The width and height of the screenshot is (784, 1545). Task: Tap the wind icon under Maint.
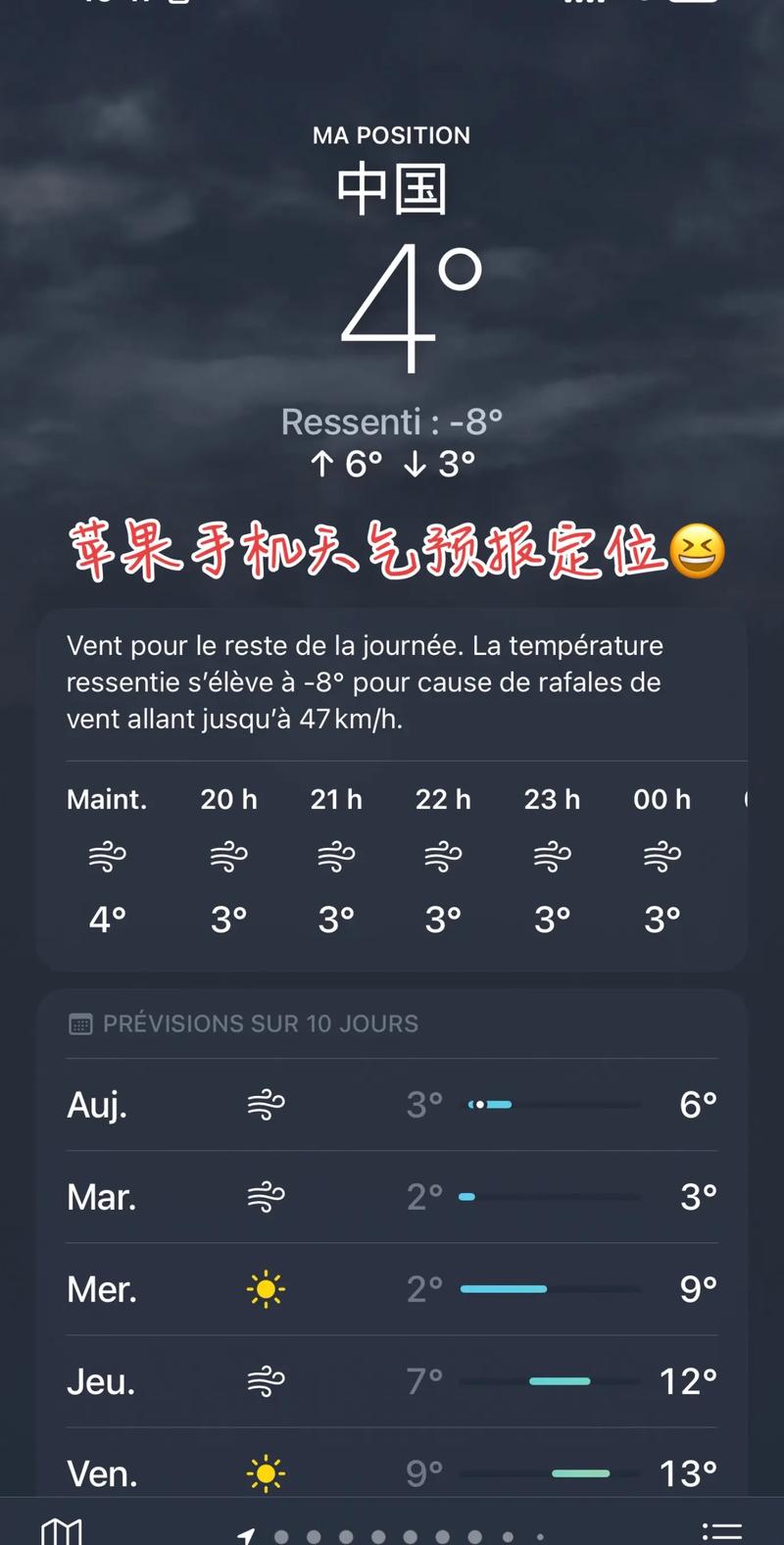[x=107, y=855]
